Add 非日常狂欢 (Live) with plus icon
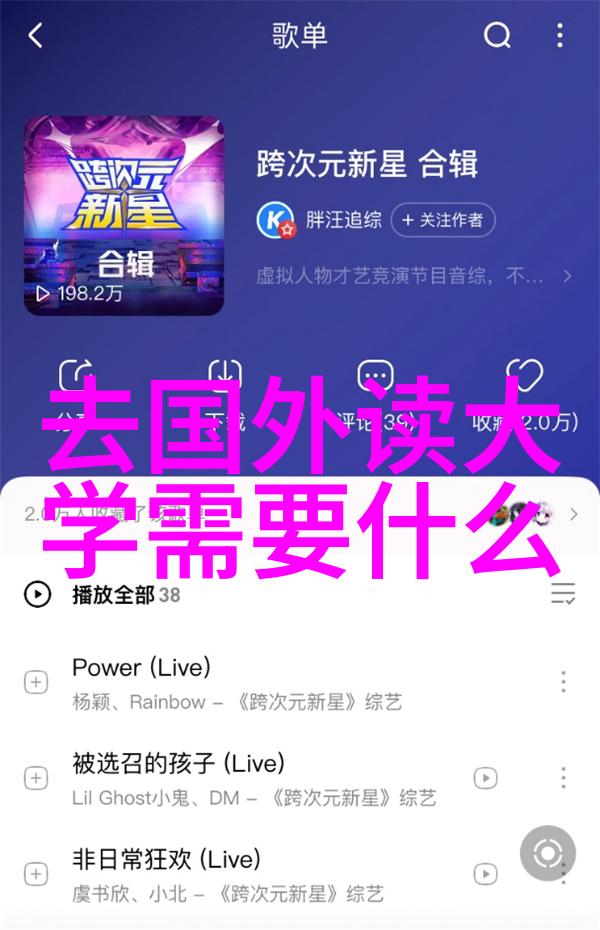This screenshot has height=930, width=600. click(36, 874)
